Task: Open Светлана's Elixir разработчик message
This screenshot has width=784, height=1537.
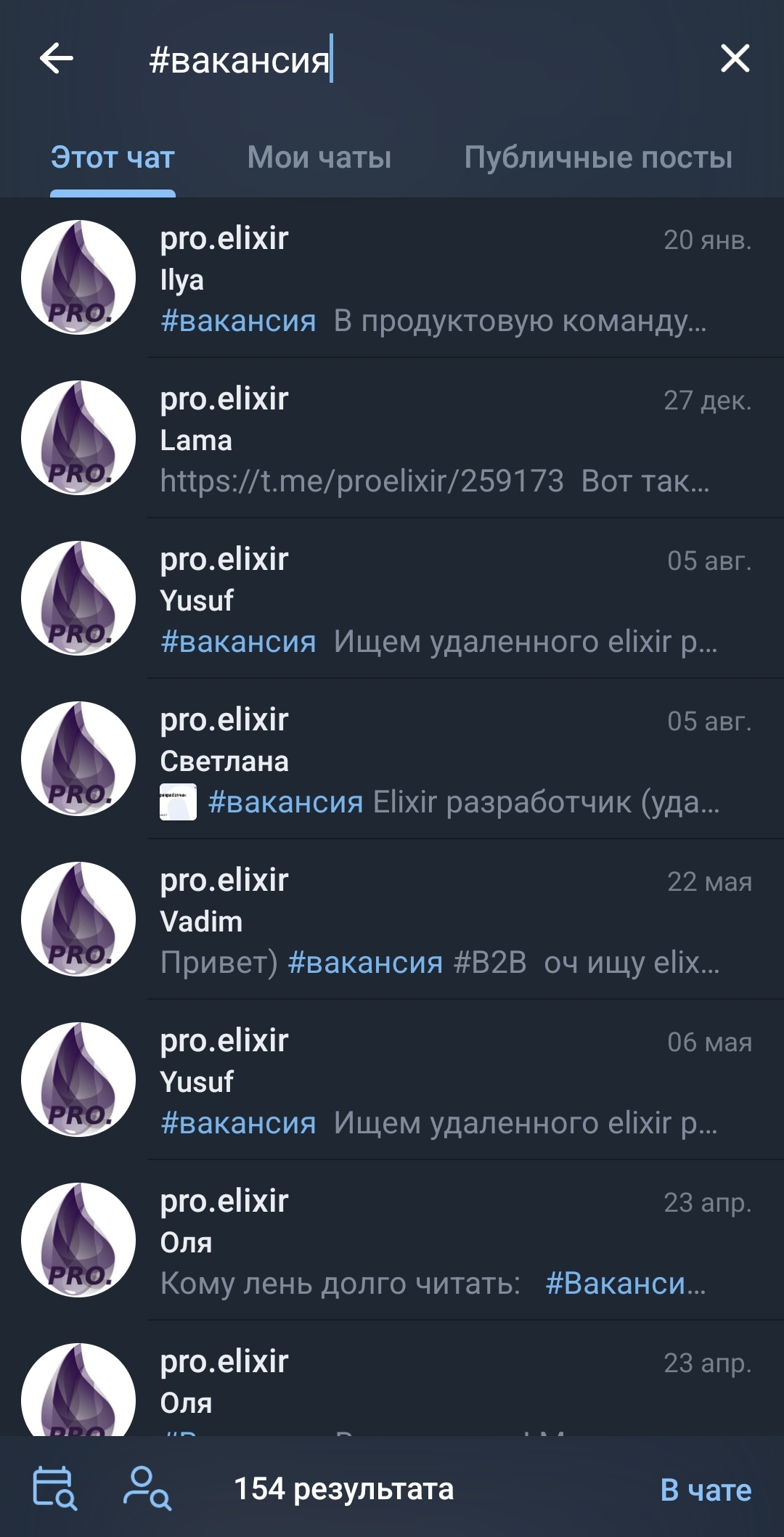Action: click(x=392, y=759)
